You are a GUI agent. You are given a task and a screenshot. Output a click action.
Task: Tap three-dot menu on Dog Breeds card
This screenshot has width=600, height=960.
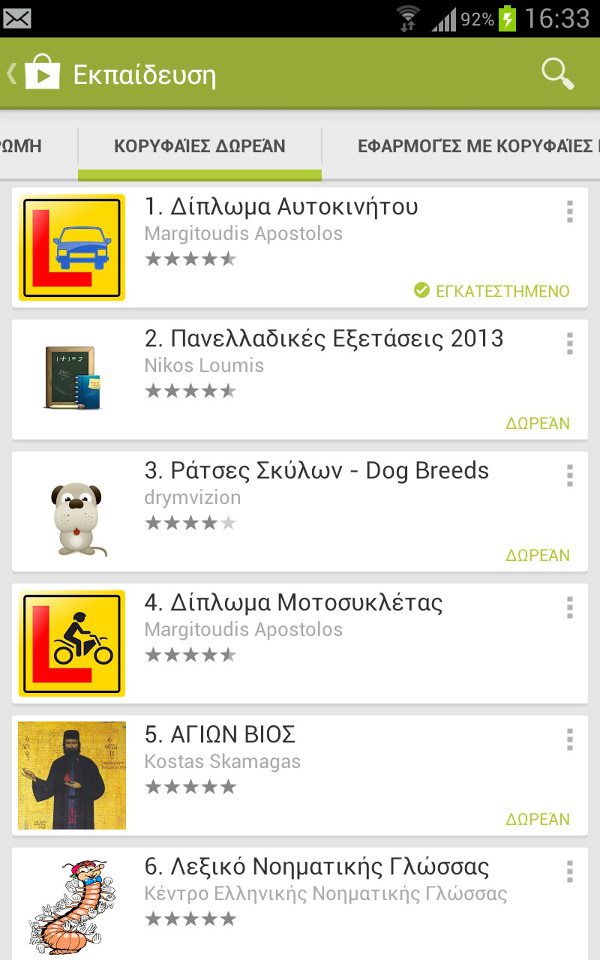tap(569, 475)
